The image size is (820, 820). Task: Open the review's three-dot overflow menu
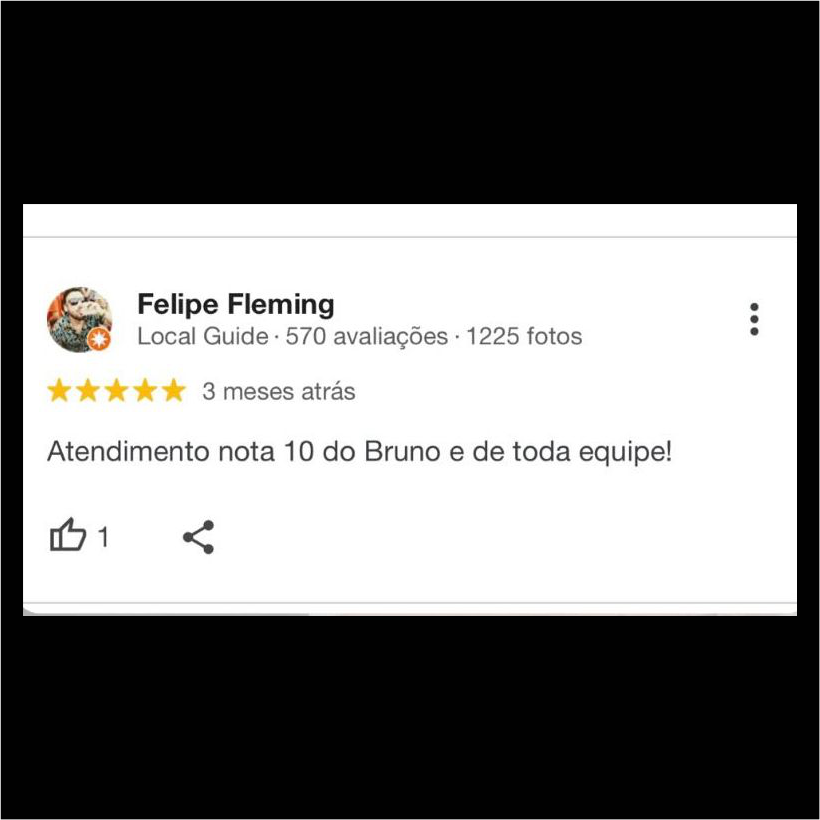754,319
